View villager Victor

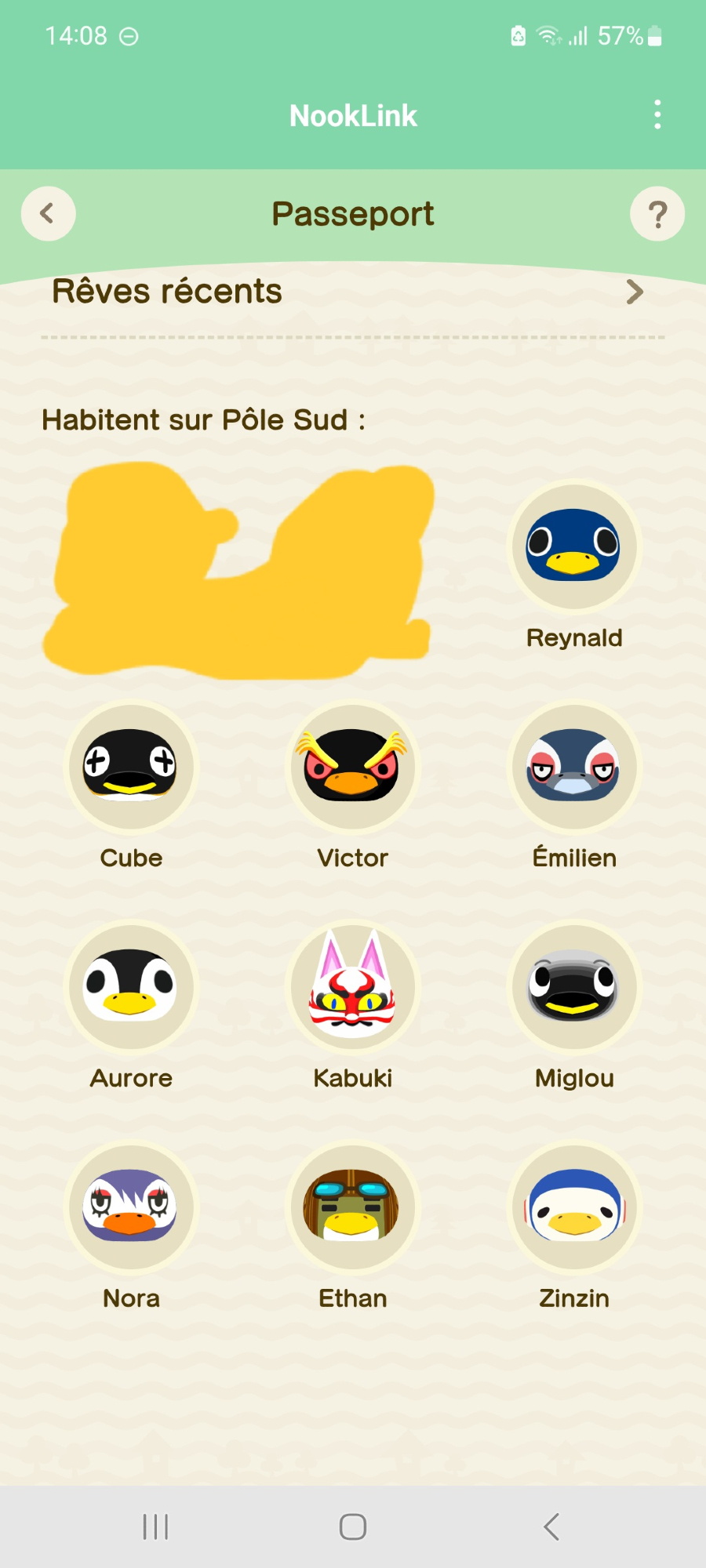point(352,767)
